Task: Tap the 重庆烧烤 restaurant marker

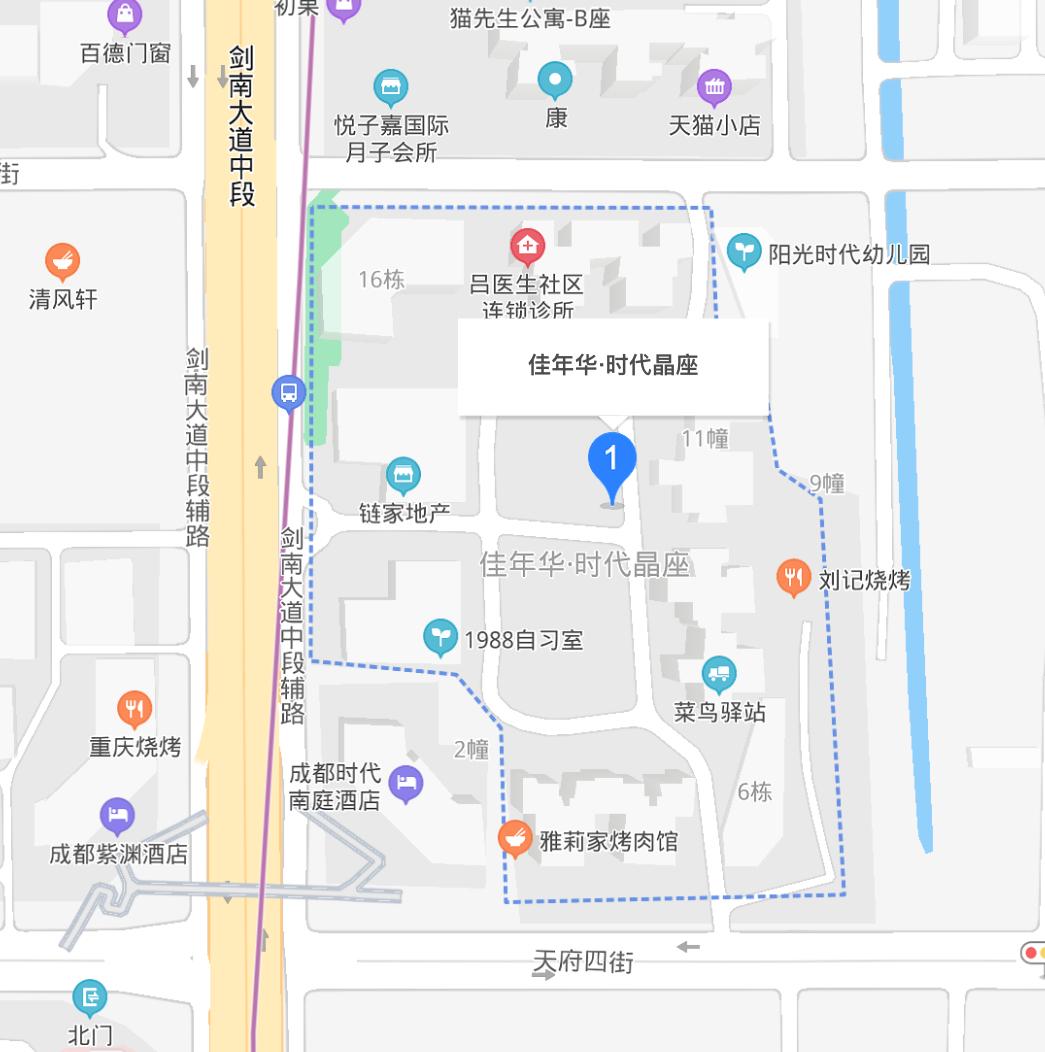Action: [134, 709]
